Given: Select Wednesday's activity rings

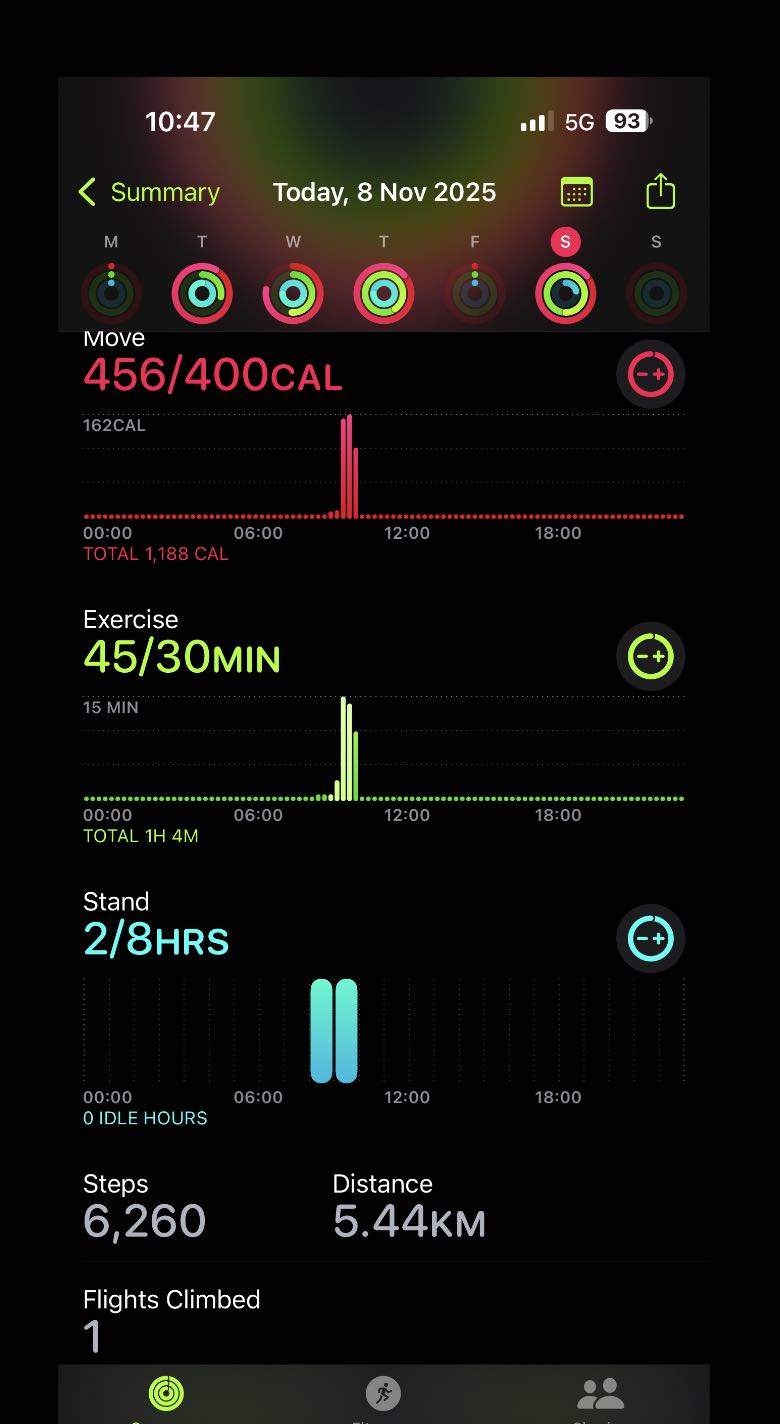Looking at the screenshot, I should pos(293,293).
